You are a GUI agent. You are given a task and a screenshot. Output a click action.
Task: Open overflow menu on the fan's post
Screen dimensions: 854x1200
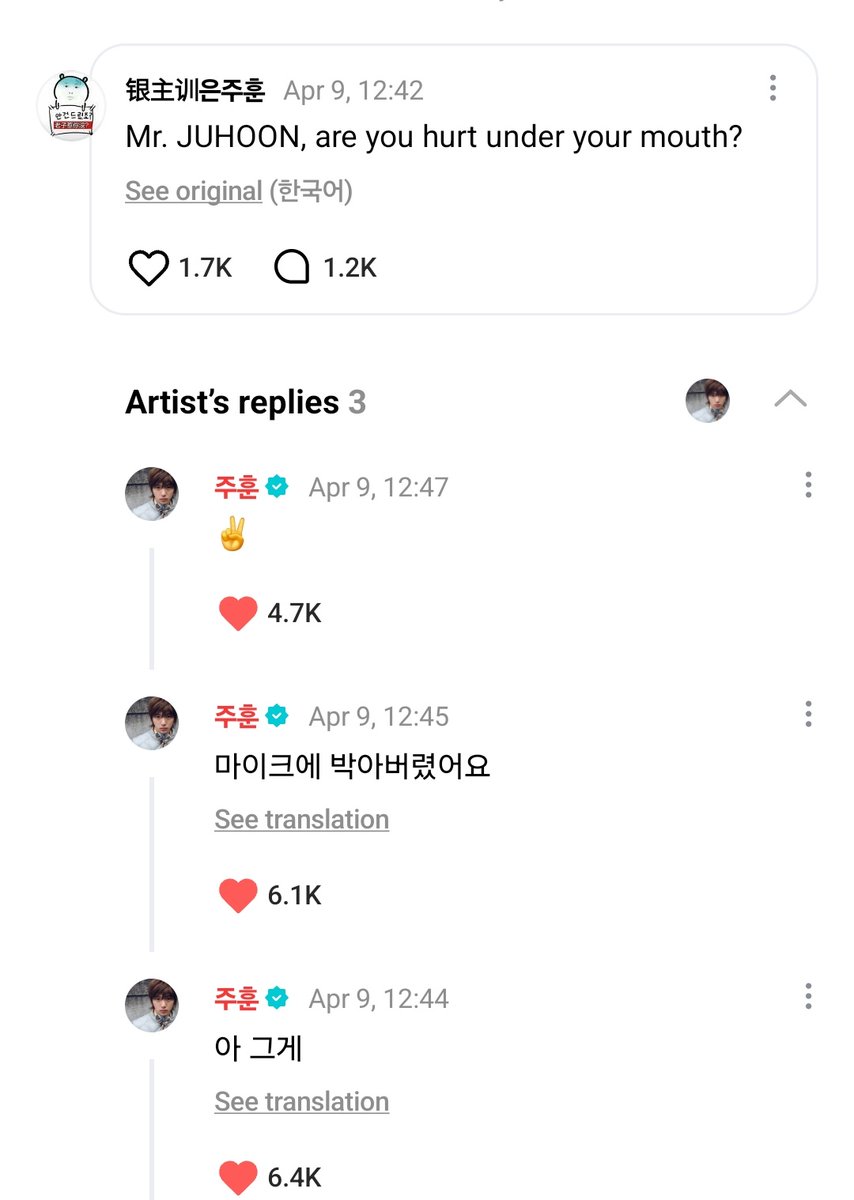click(772, 88)
